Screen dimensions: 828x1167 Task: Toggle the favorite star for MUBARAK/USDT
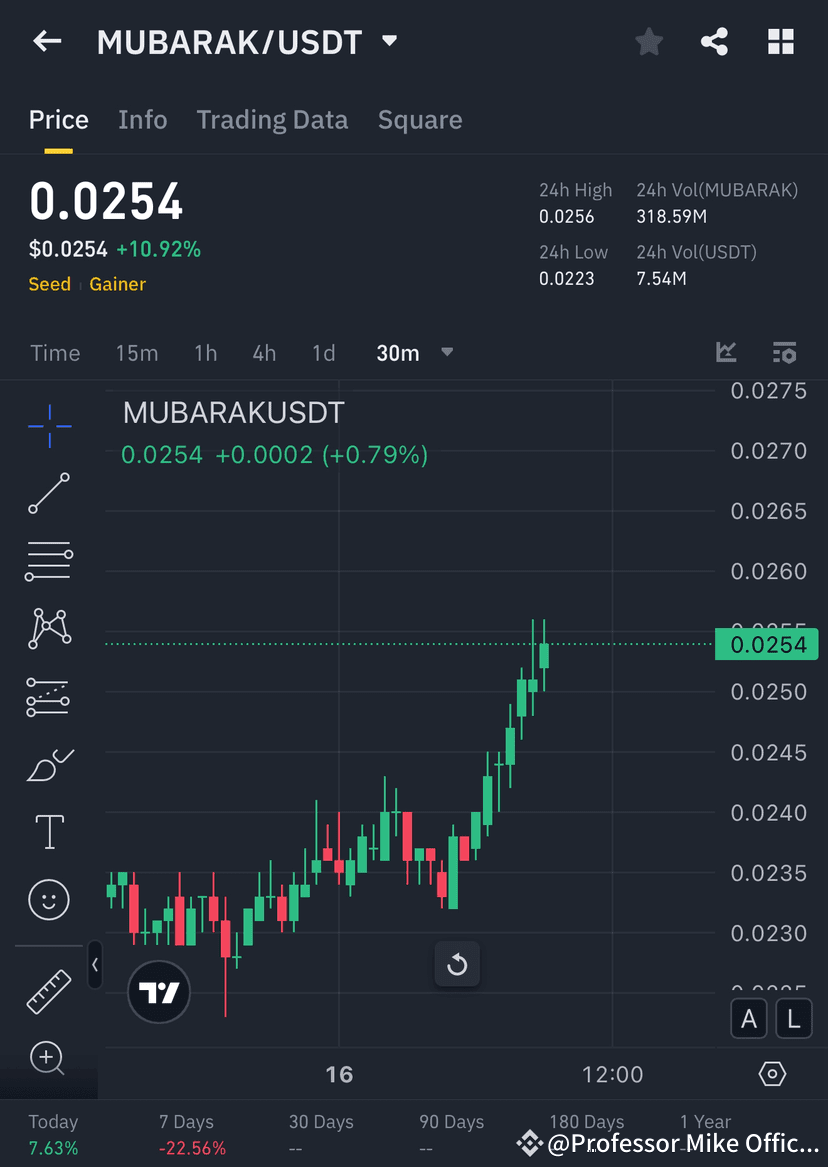(648, 41)
